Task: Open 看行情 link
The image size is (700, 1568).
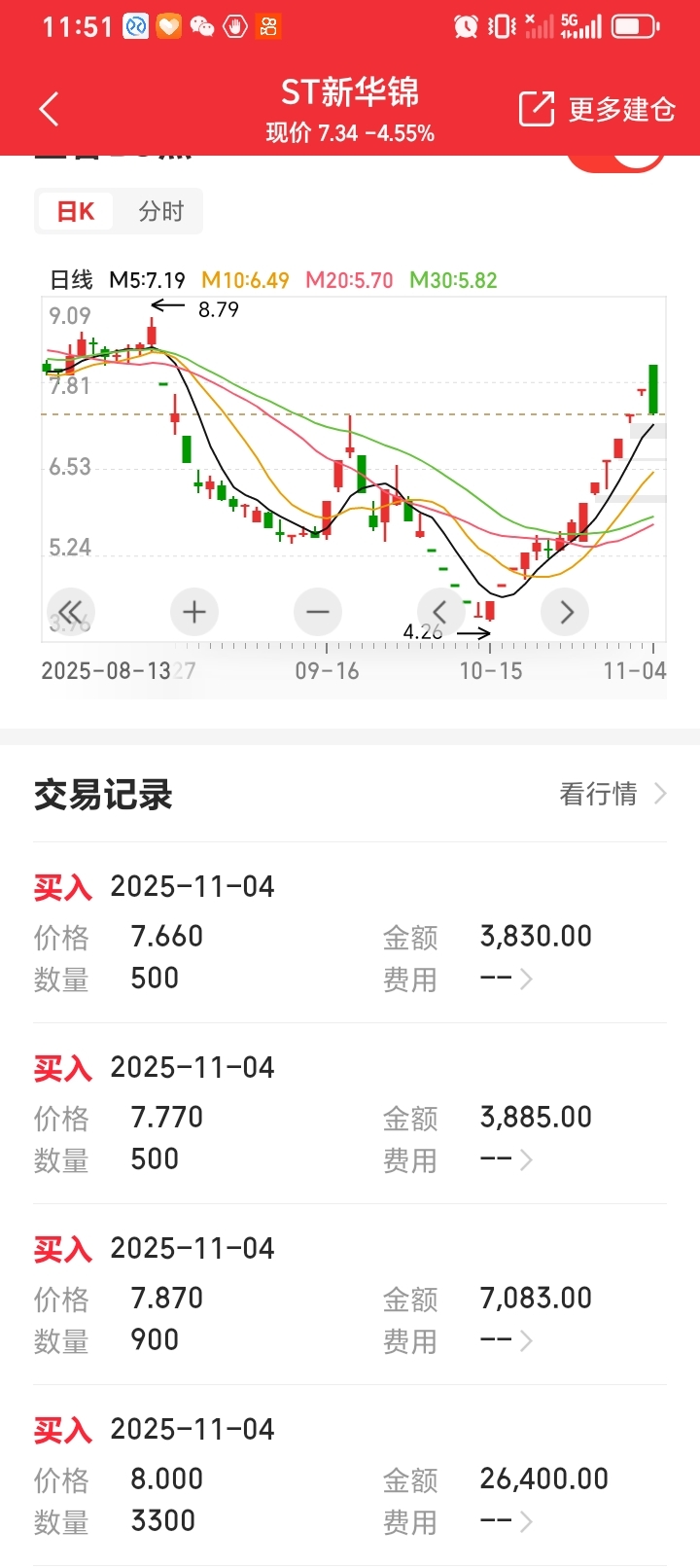Action: point(613,794)
